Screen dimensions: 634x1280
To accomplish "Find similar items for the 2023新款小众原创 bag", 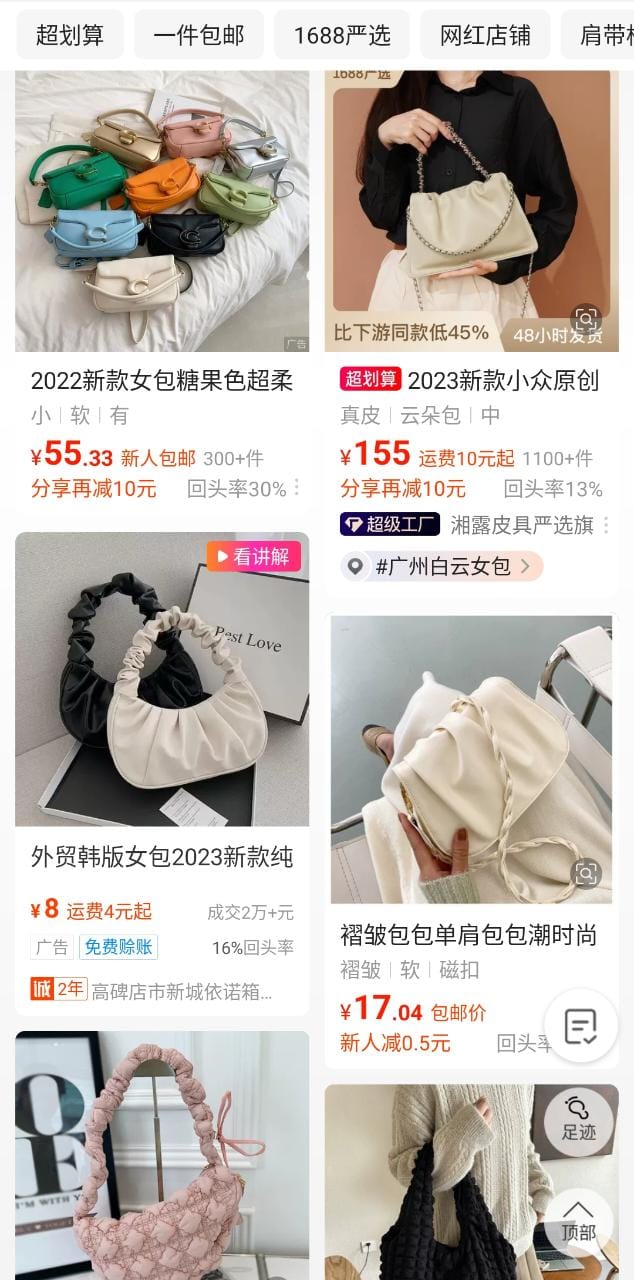I will pos(586,321).
